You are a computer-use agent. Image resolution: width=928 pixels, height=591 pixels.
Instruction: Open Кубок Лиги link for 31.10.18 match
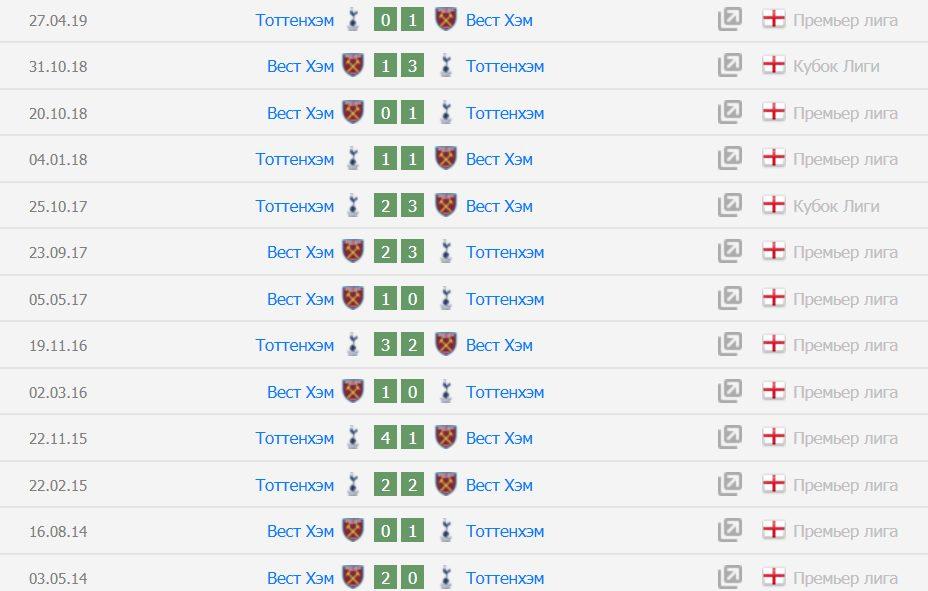coord(836,66)
